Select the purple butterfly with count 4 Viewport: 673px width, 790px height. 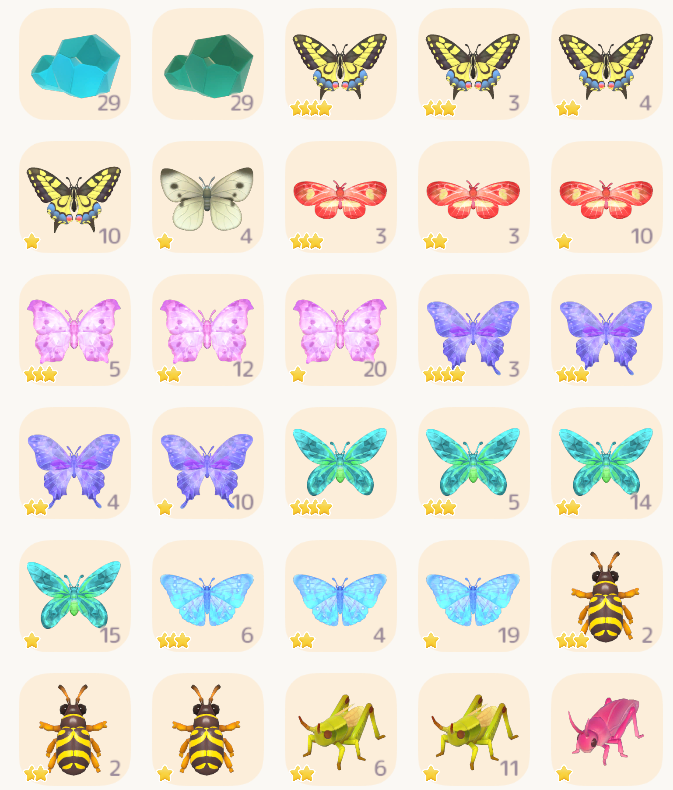(75, 463)
